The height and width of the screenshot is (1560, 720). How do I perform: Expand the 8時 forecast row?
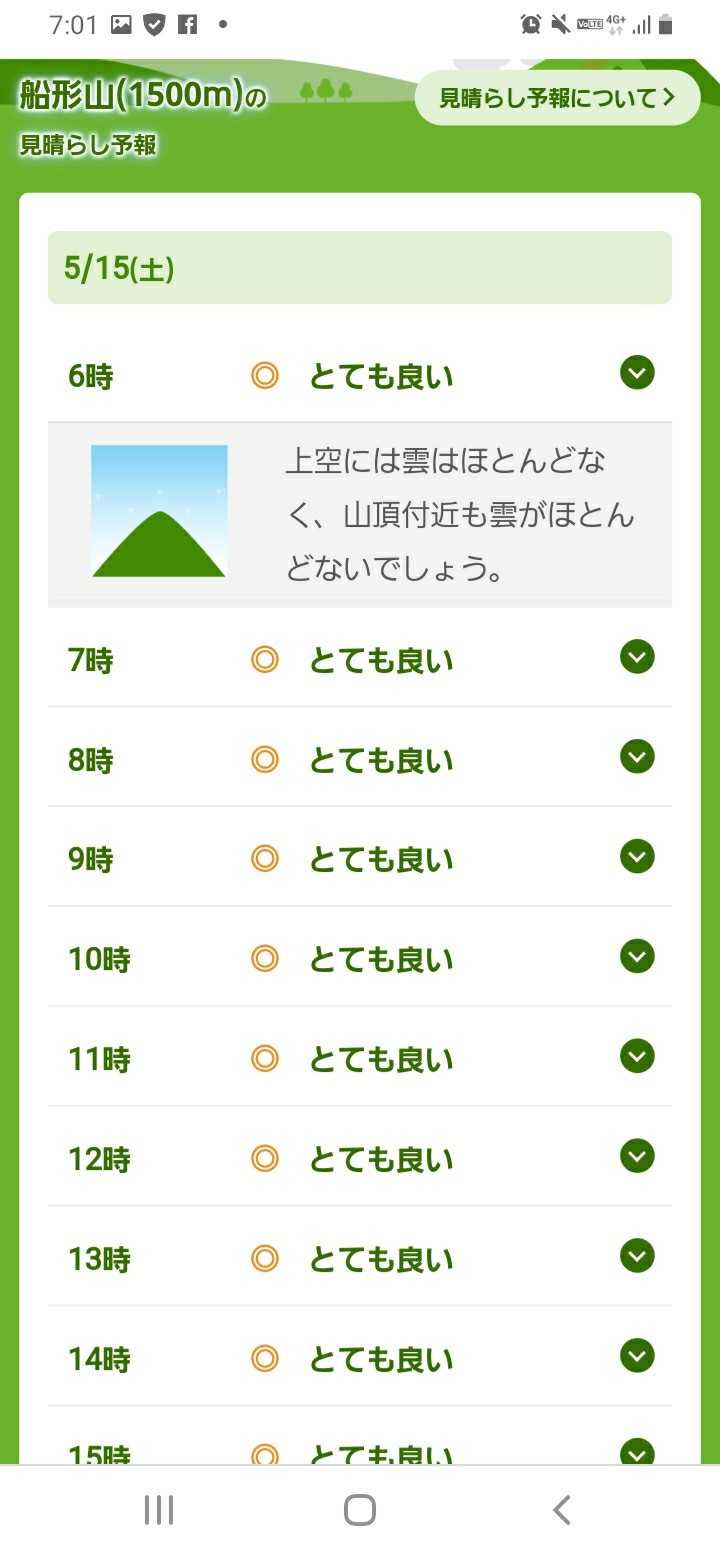point(637,757)
